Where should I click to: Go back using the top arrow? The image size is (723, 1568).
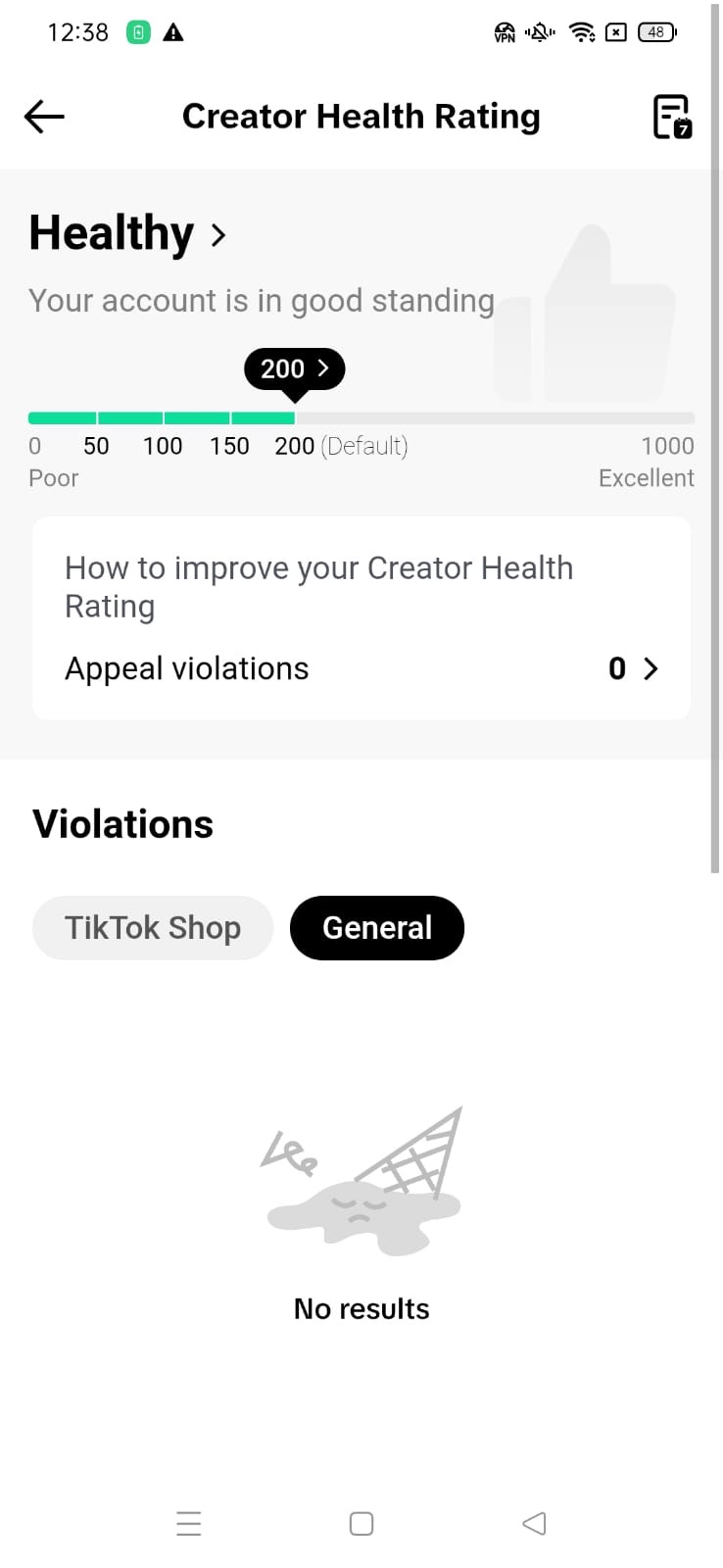pos(44,117)
